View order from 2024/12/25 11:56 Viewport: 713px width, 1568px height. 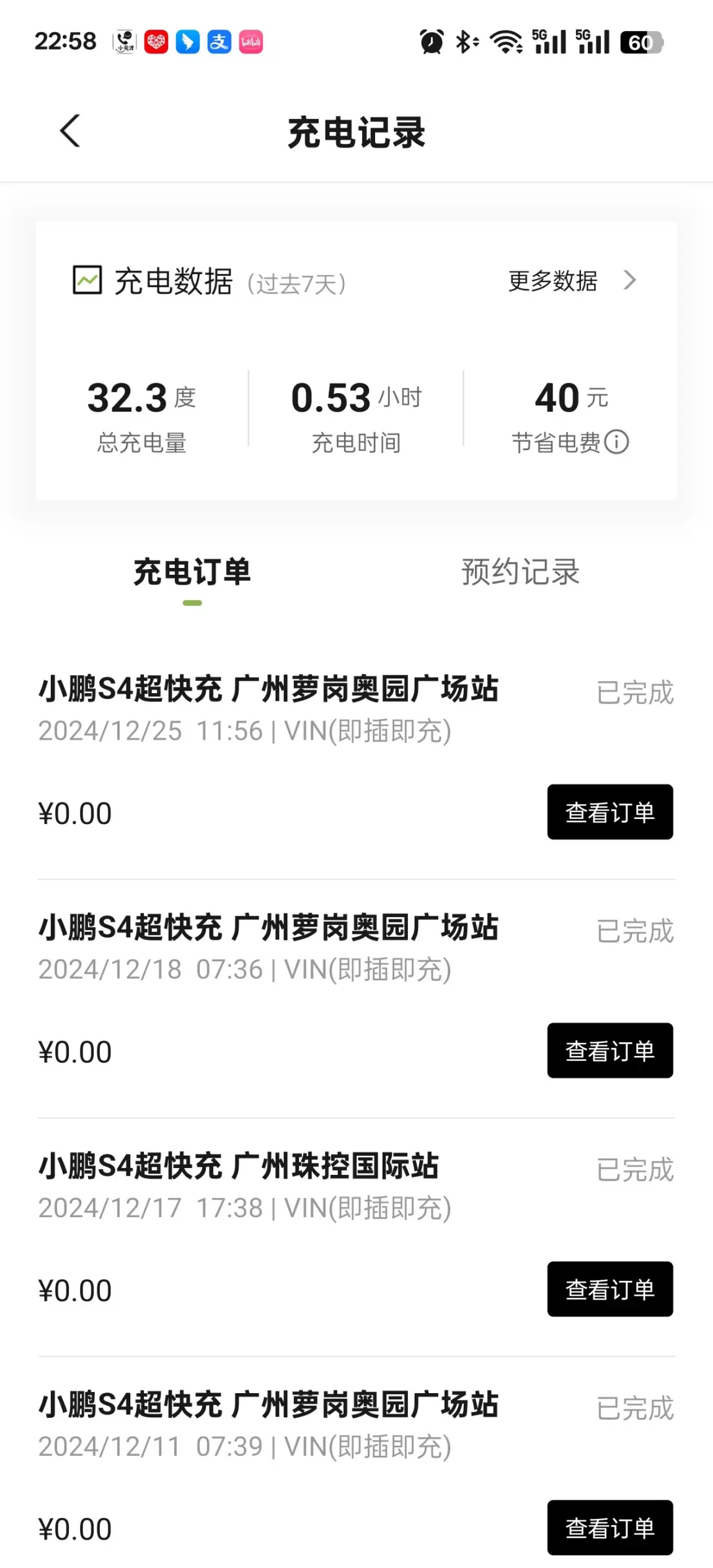610,812
